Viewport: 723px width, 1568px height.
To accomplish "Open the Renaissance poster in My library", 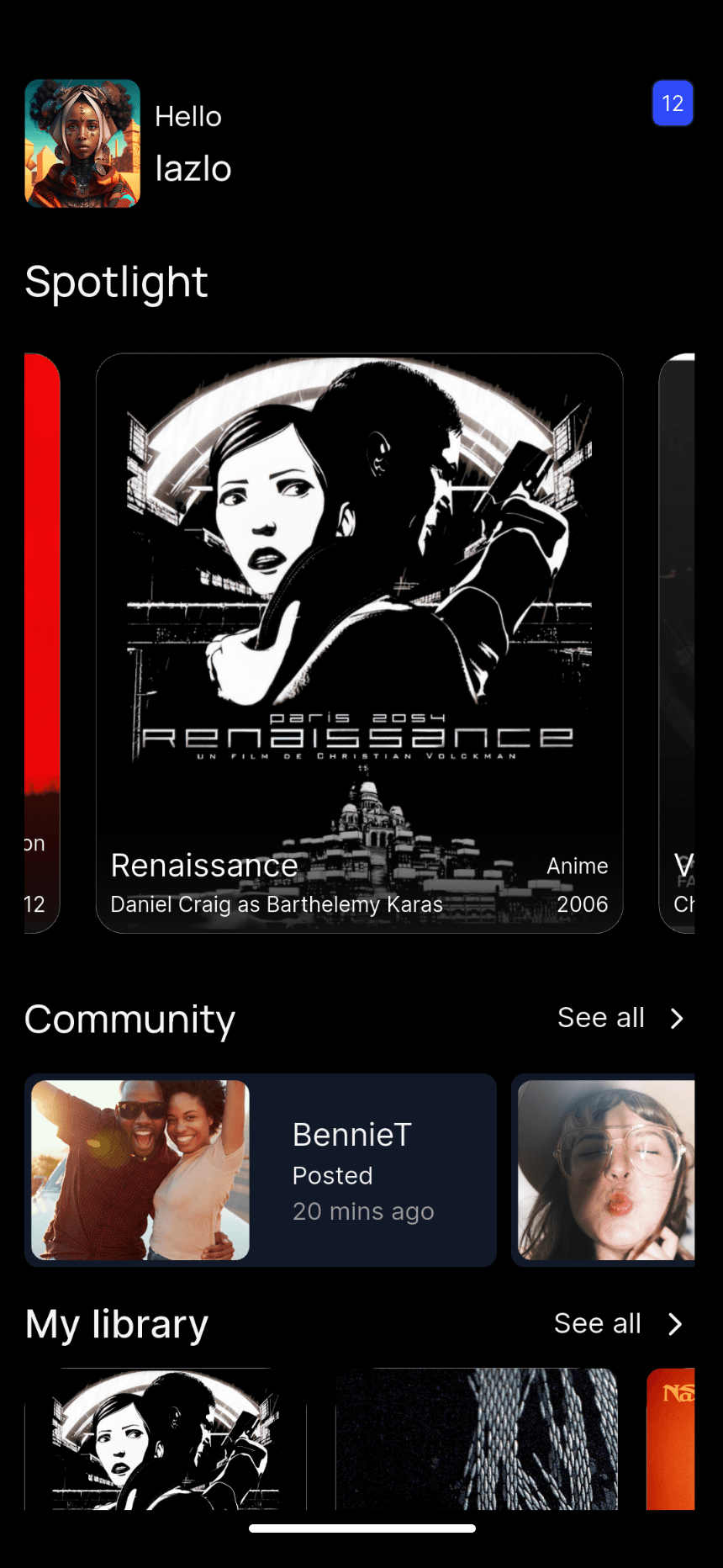I will tap(166, 1438).
